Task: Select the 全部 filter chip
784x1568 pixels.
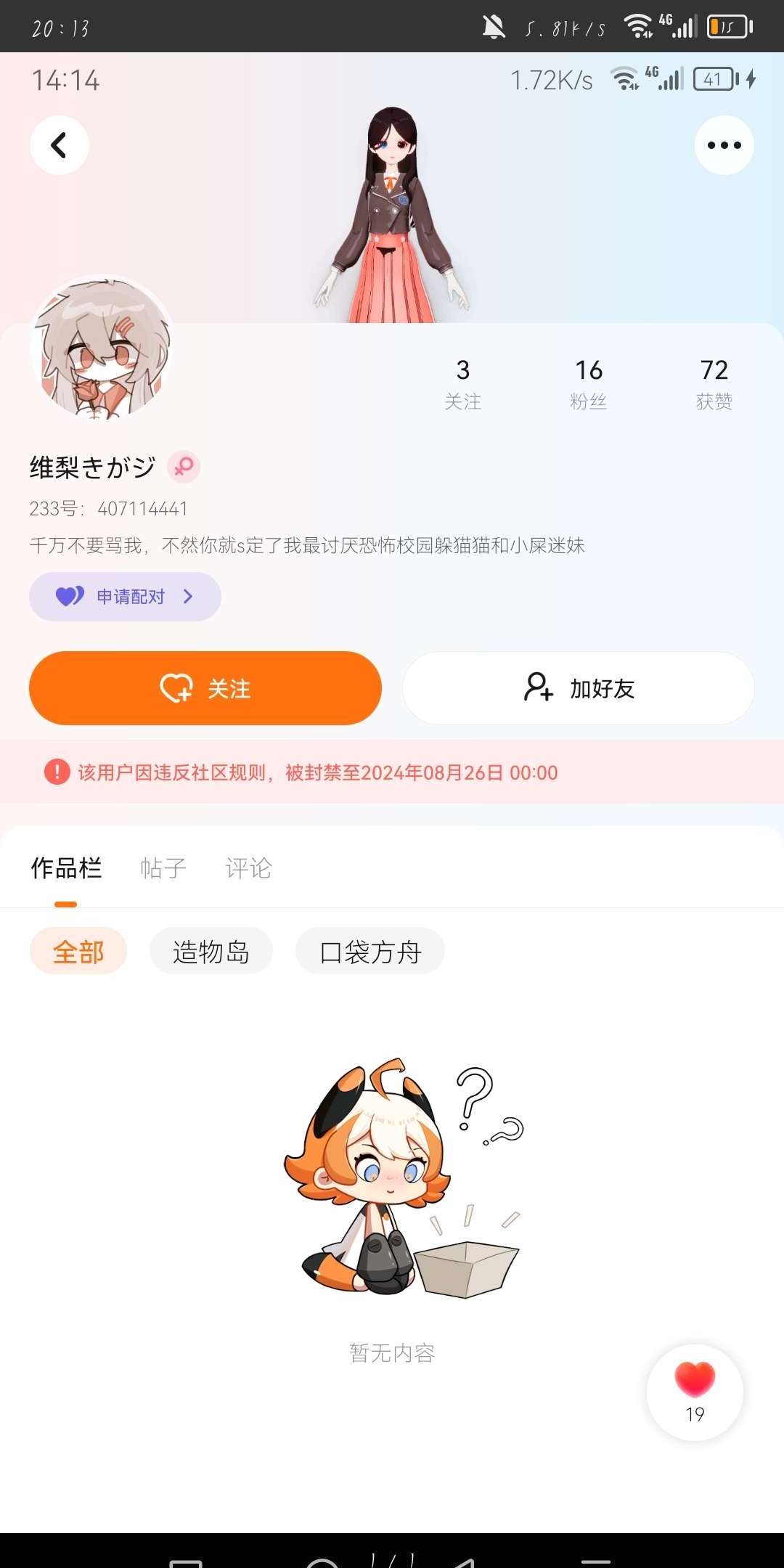Action: [x=78, y=951]
